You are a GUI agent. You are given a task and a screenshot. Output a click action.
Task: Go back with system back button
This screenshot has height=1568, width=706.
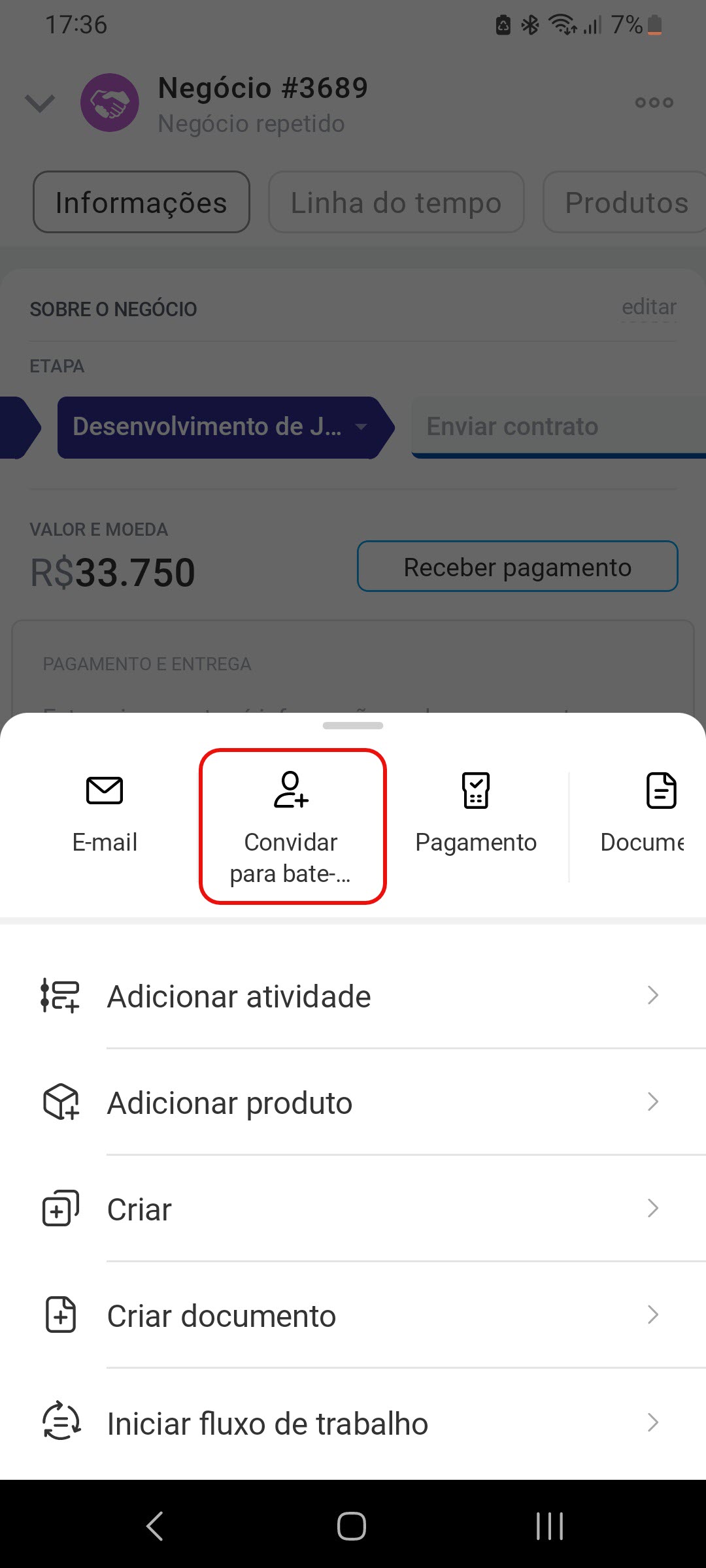[155, 1526]
